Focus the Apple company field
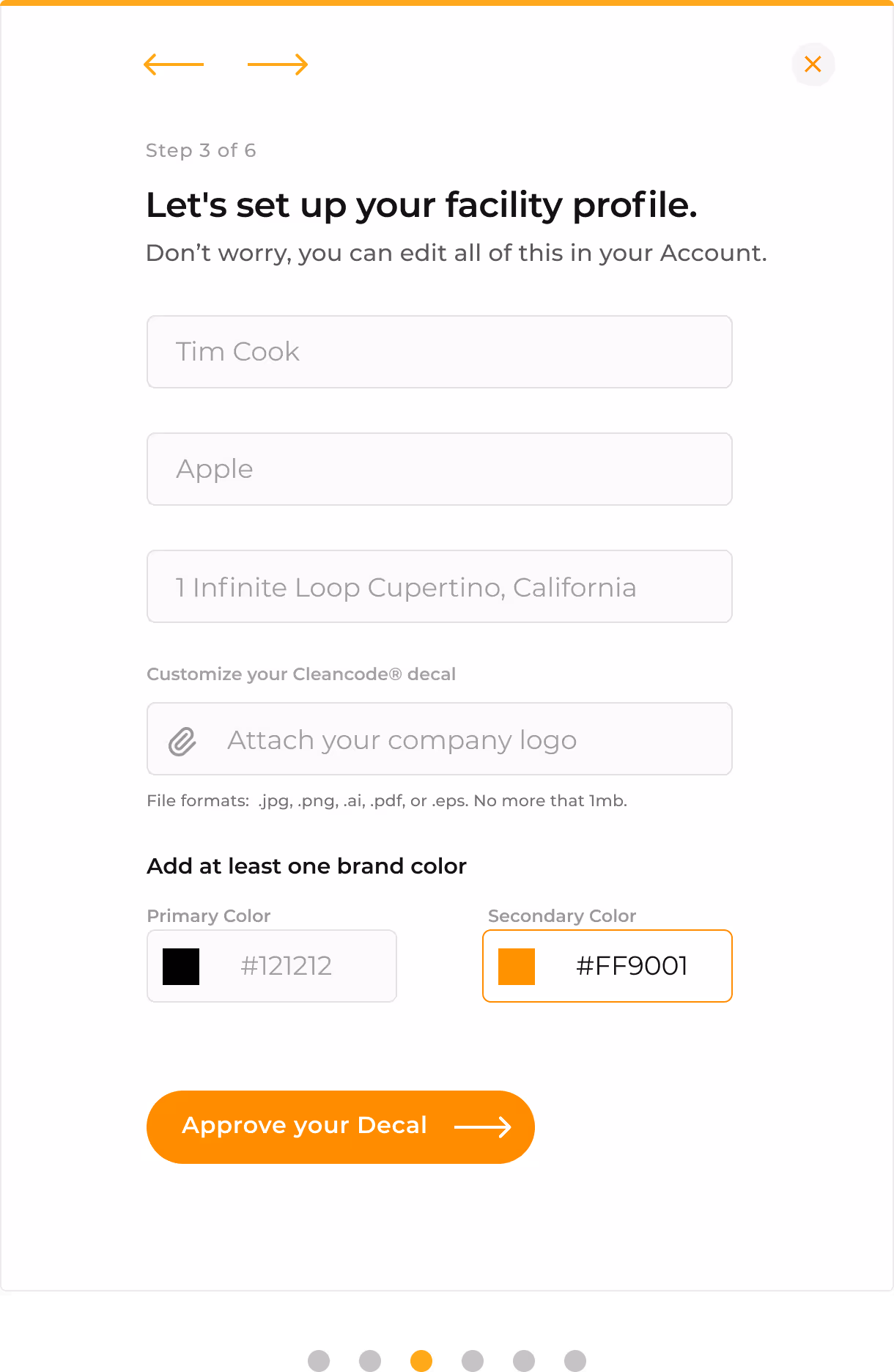 (440, 469)
